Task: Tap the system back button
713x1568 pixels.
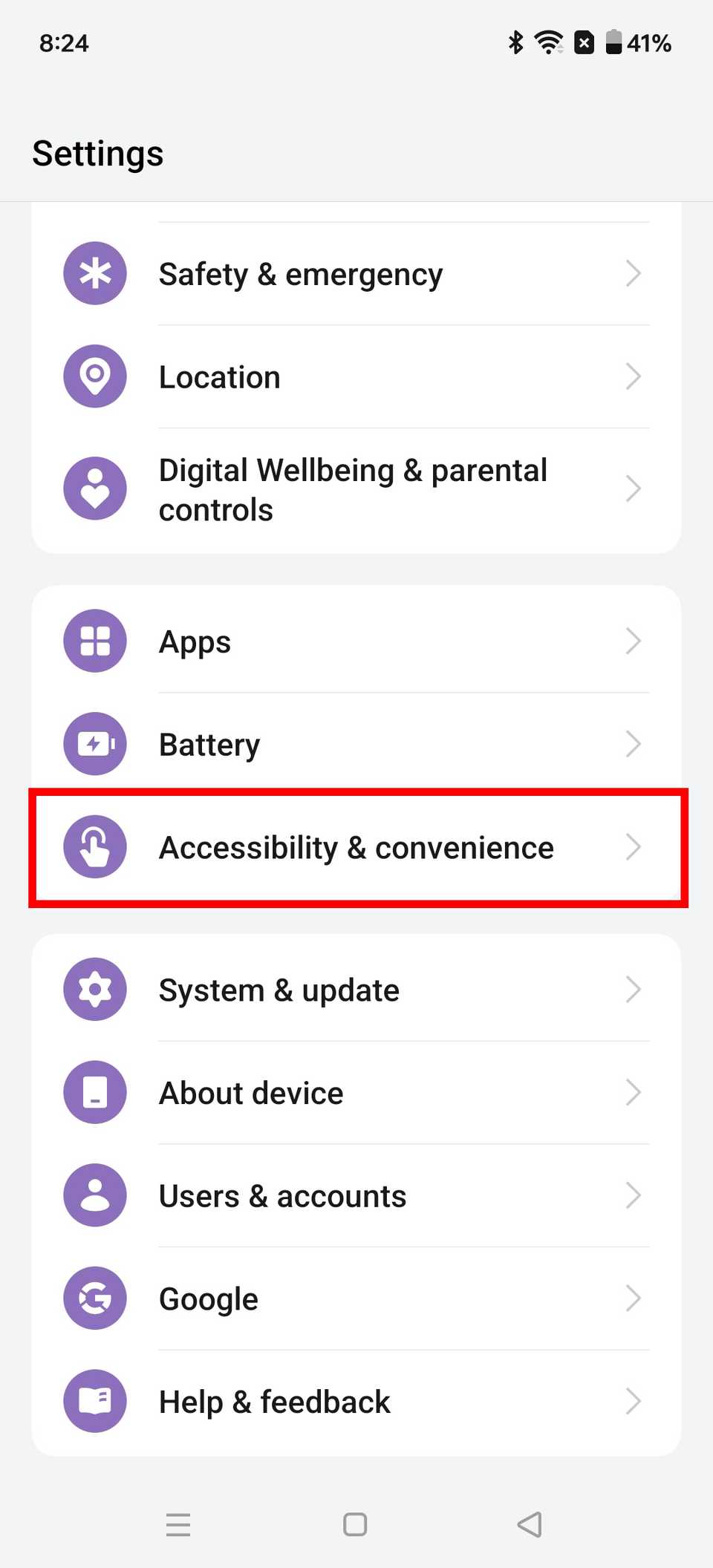Action: [530, 1524]
